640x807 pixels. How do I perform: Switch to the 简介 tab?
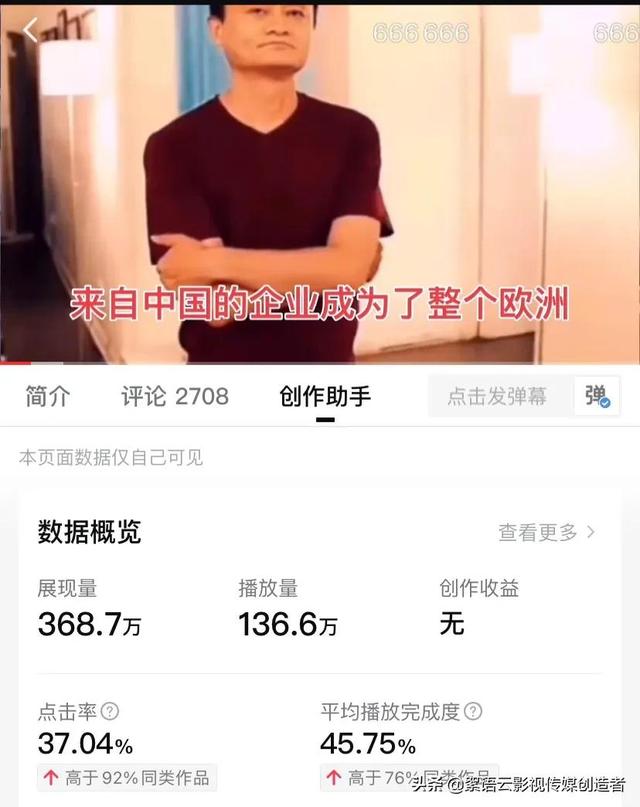point(48,396)
